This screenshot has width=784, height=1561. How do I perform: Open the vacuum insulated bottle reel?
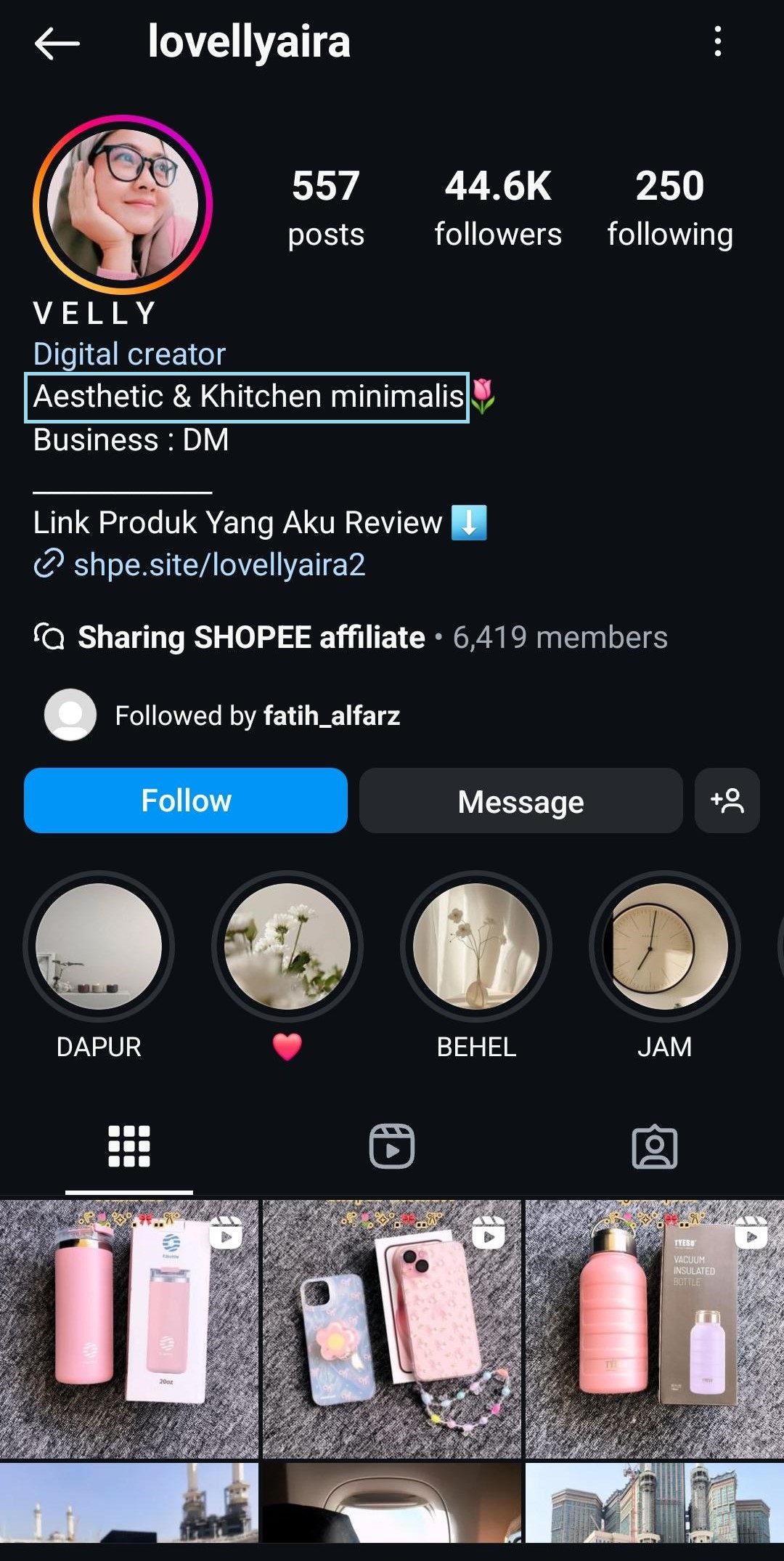point(654,1328)
